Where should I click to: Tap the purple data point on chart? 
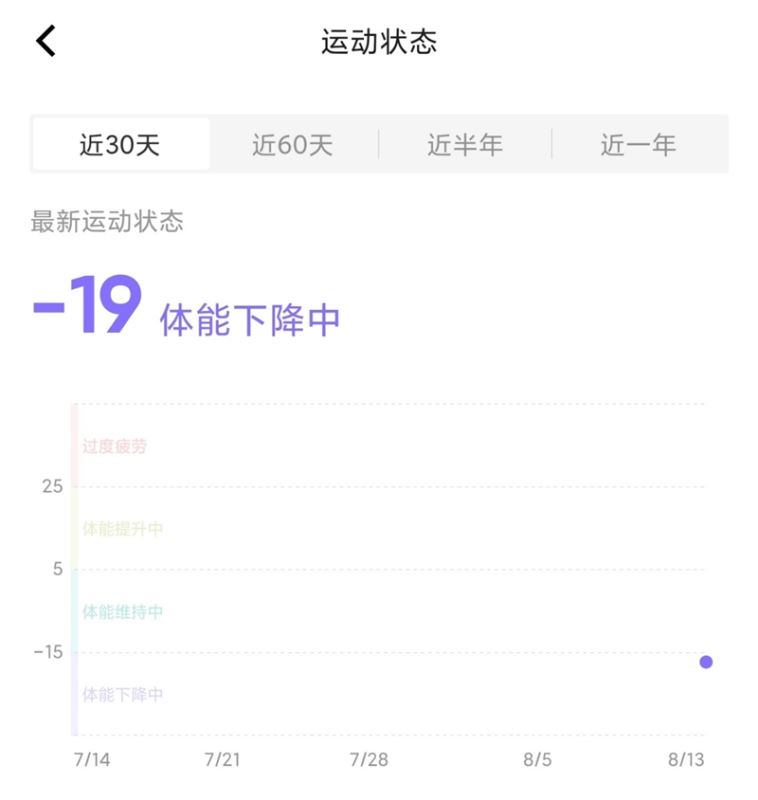point(706,662)
